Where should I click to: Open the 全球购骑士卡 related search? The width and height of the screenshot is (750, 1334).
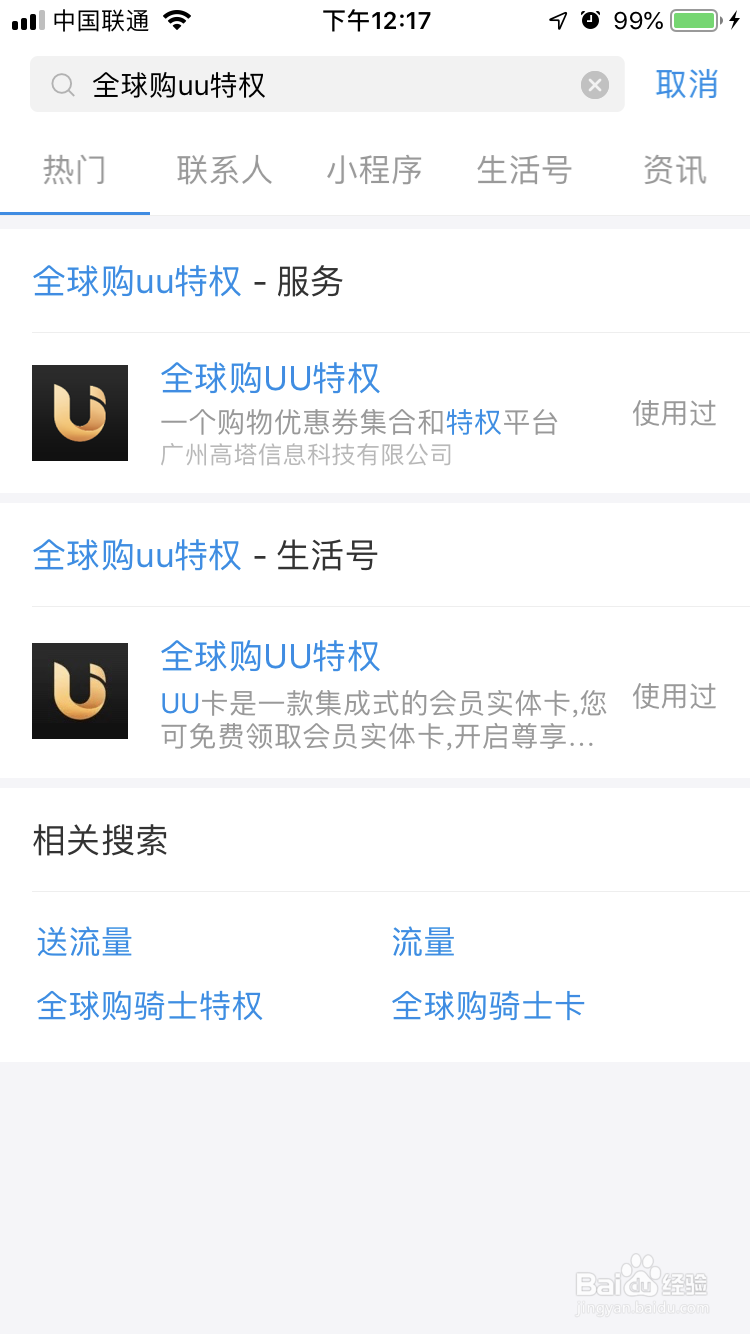(x=488, y=1006)
